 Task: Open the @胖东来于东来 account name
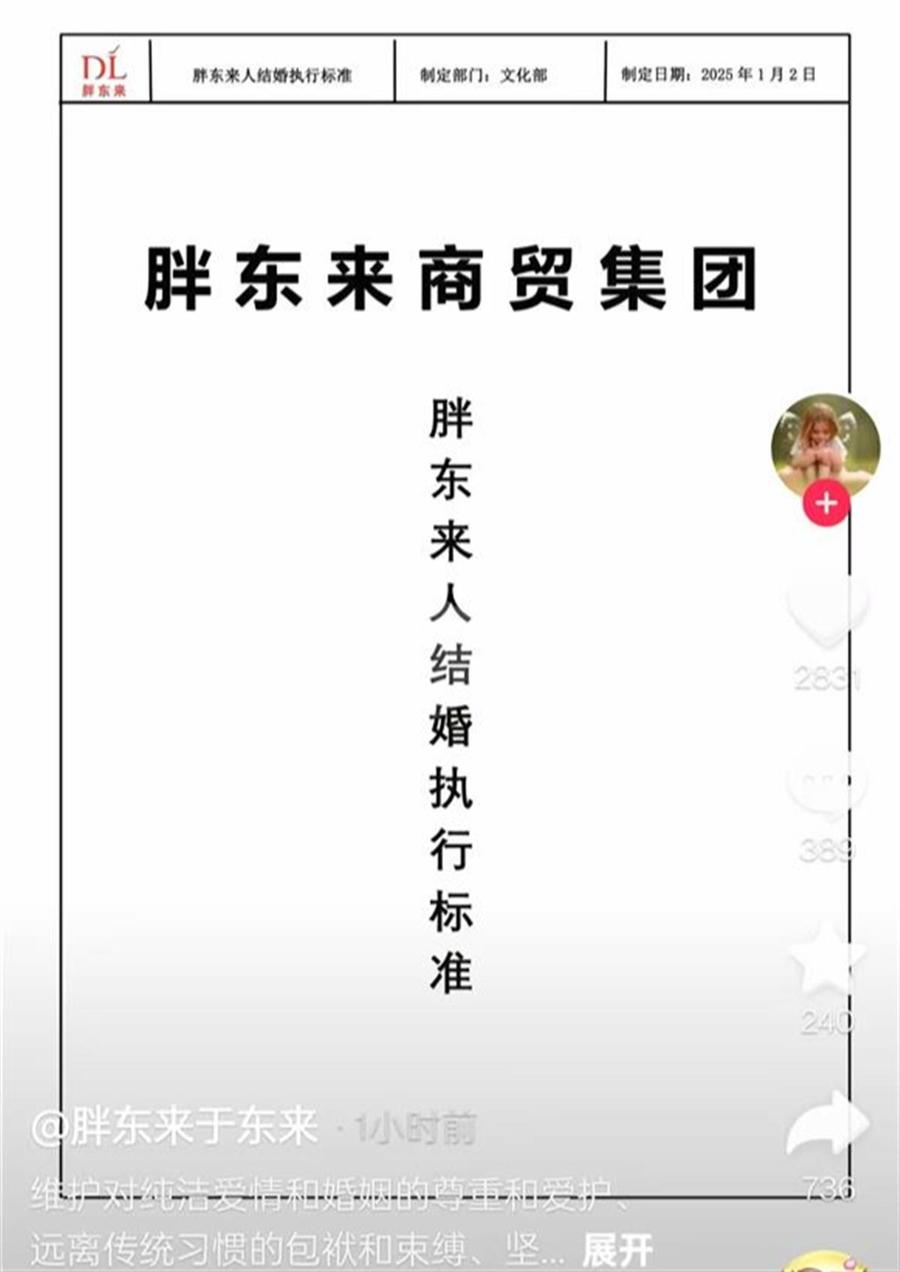(x=175, y=1128)
